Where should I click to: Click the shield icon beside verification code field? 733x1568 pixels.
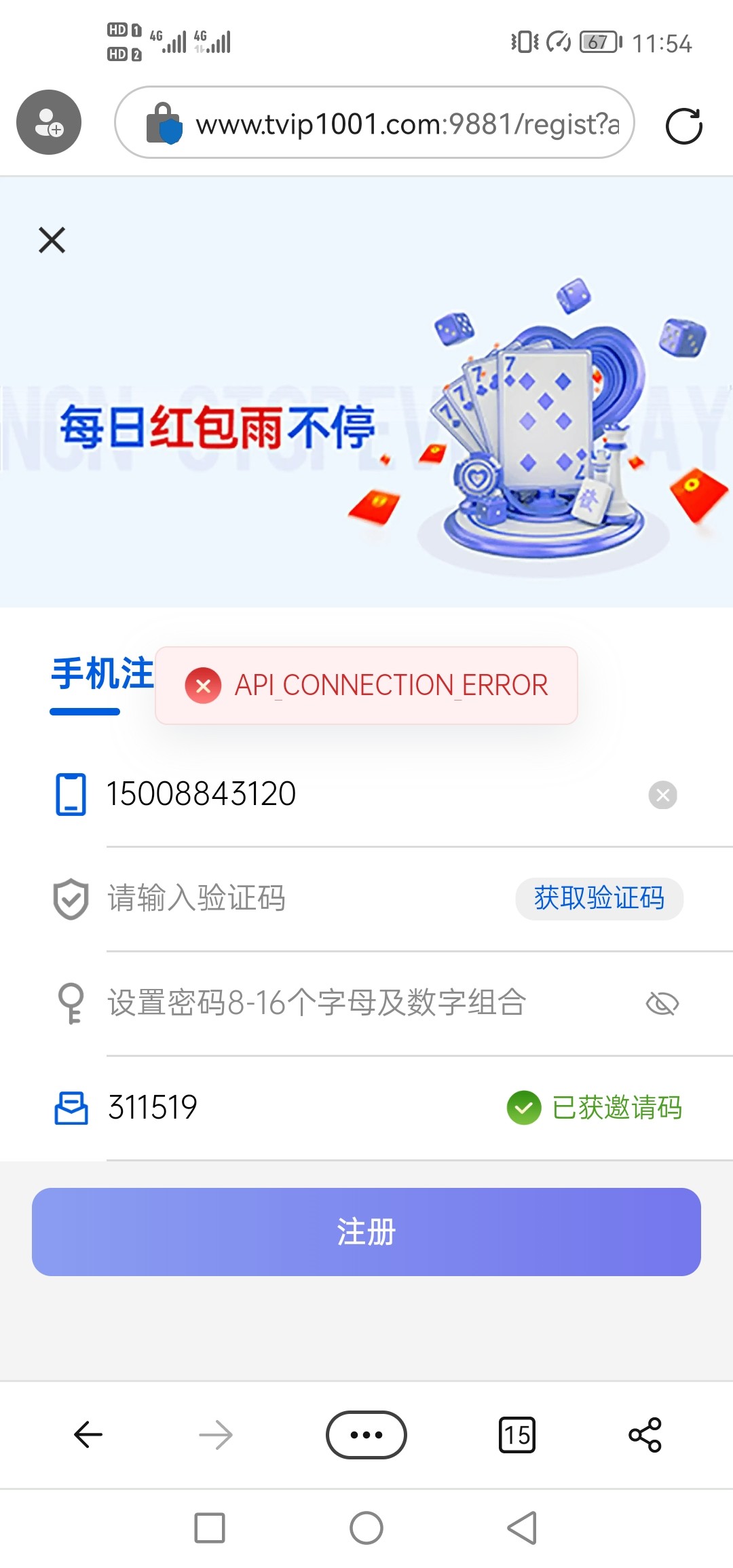pyautogui.click(x=70, y=899)
